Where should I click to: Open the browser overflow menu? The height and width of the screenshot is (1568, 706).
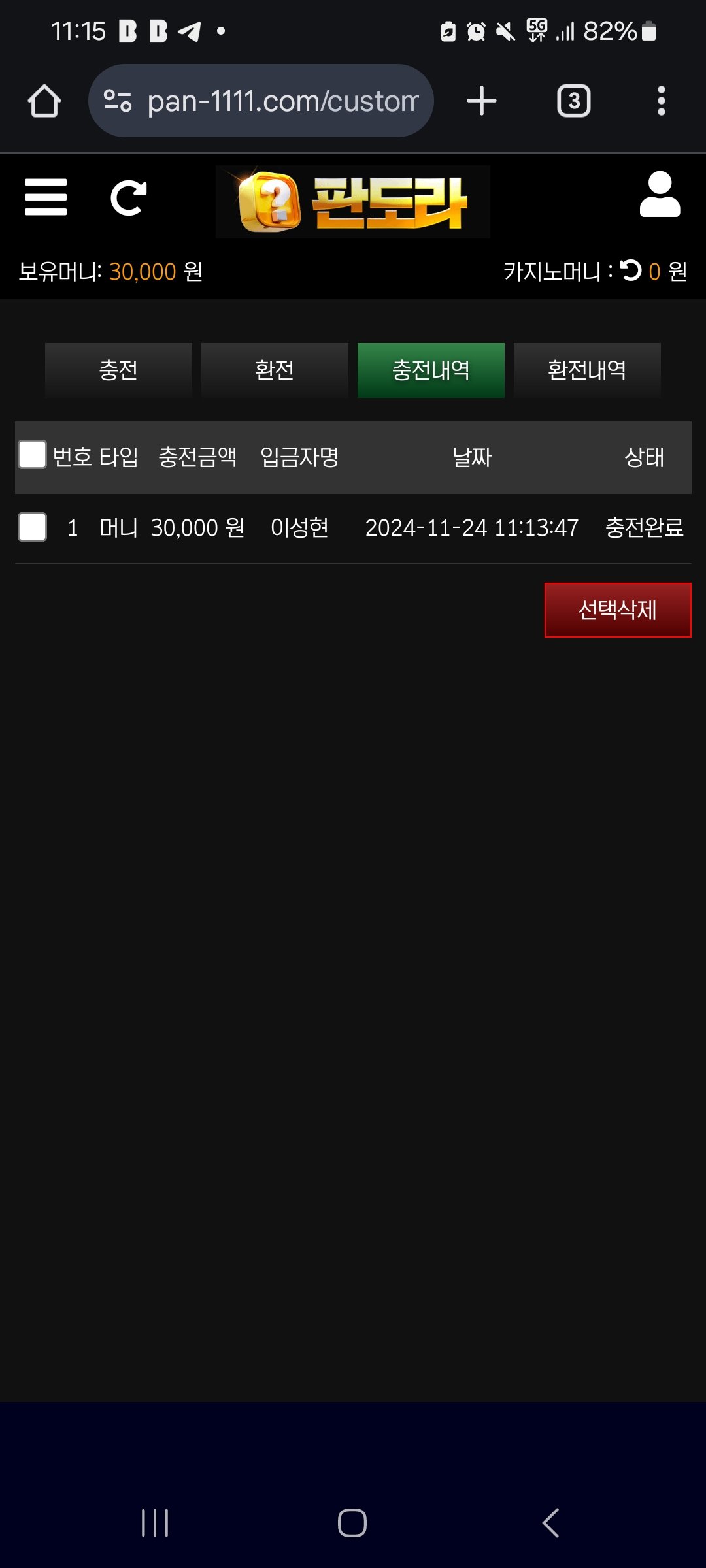click(x=661, y=101)
